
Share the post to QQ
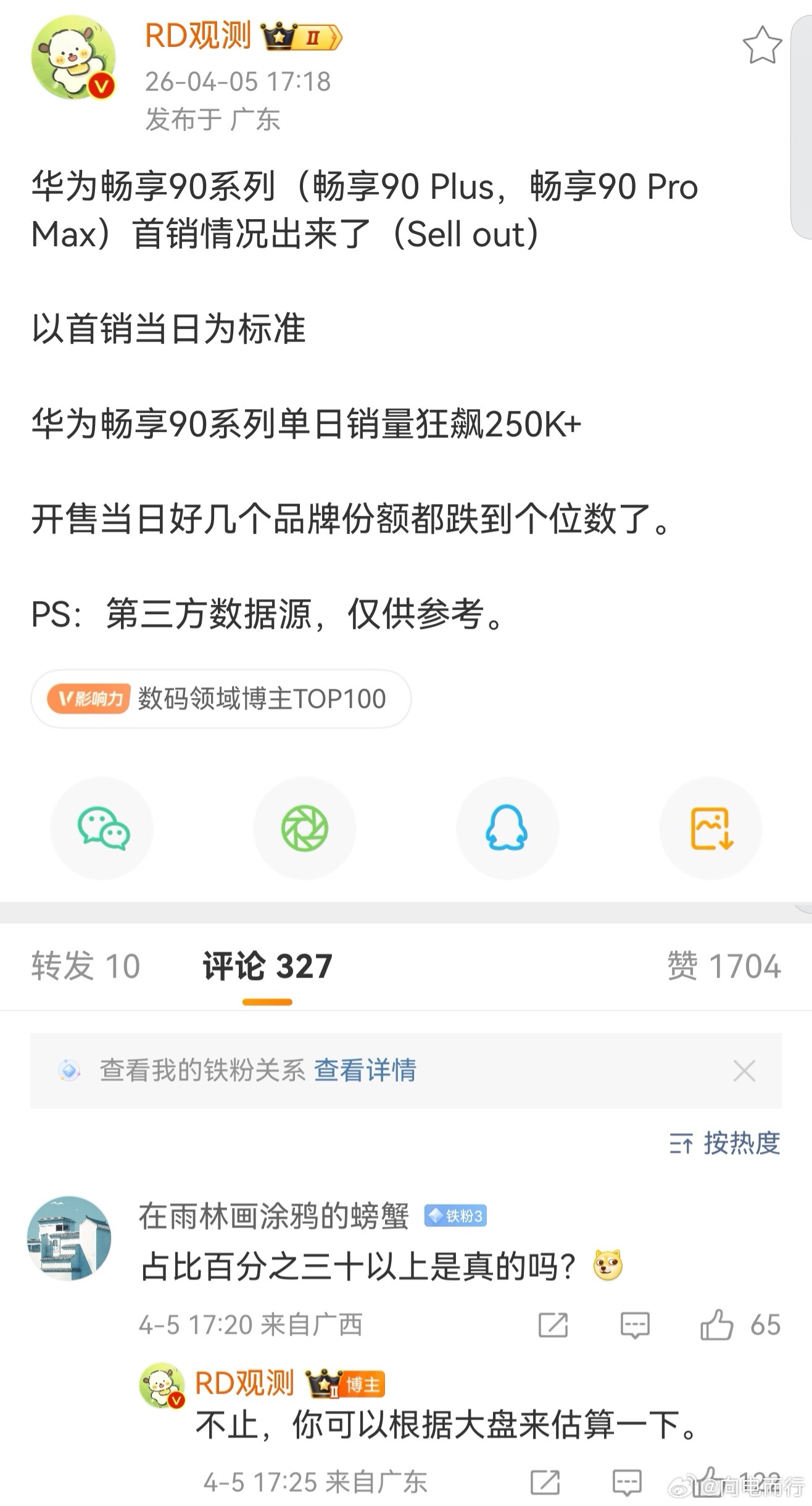click(507, 829)
